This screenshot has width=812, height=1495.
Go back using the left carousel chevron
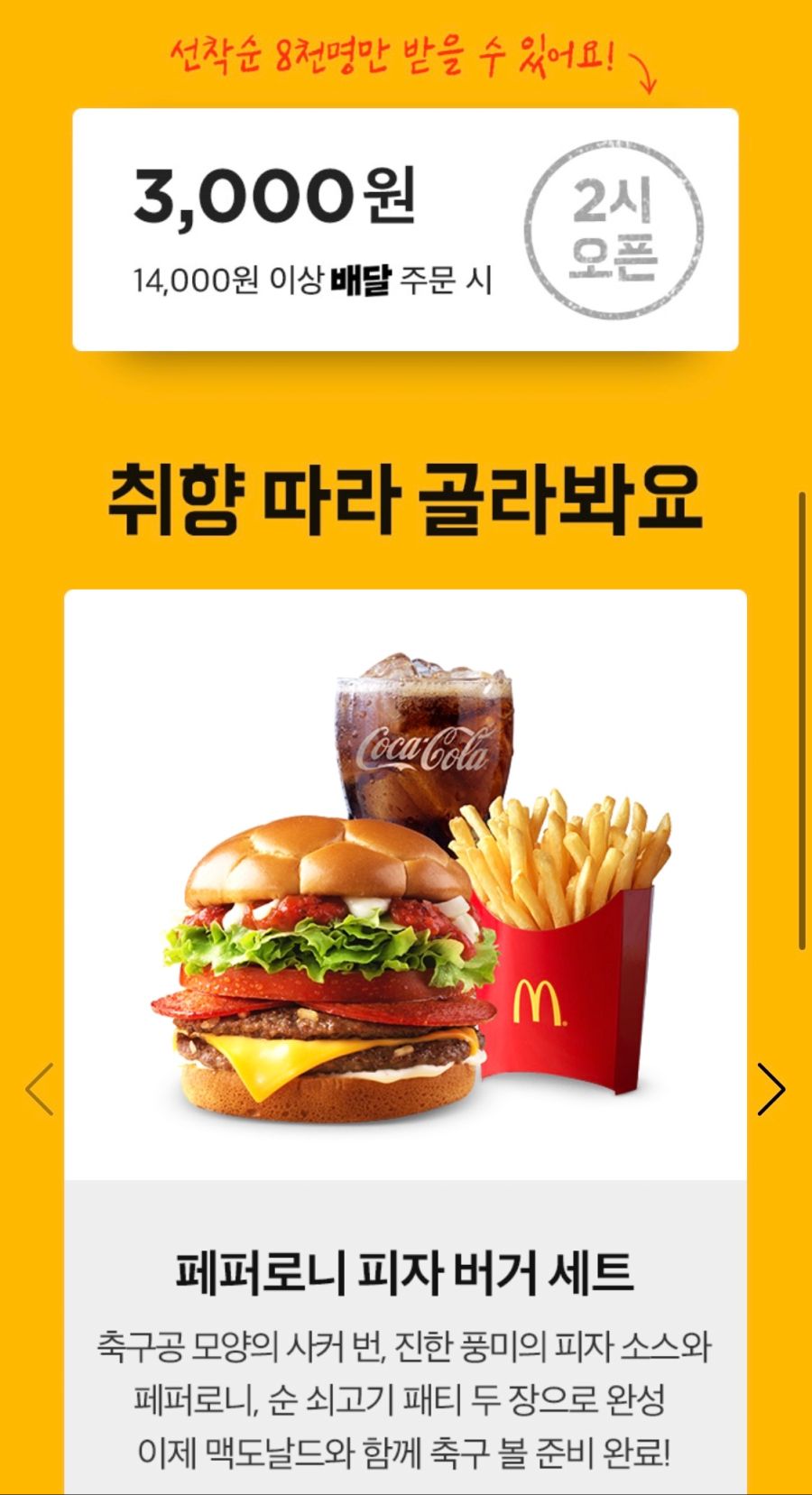coord(38,1089)
